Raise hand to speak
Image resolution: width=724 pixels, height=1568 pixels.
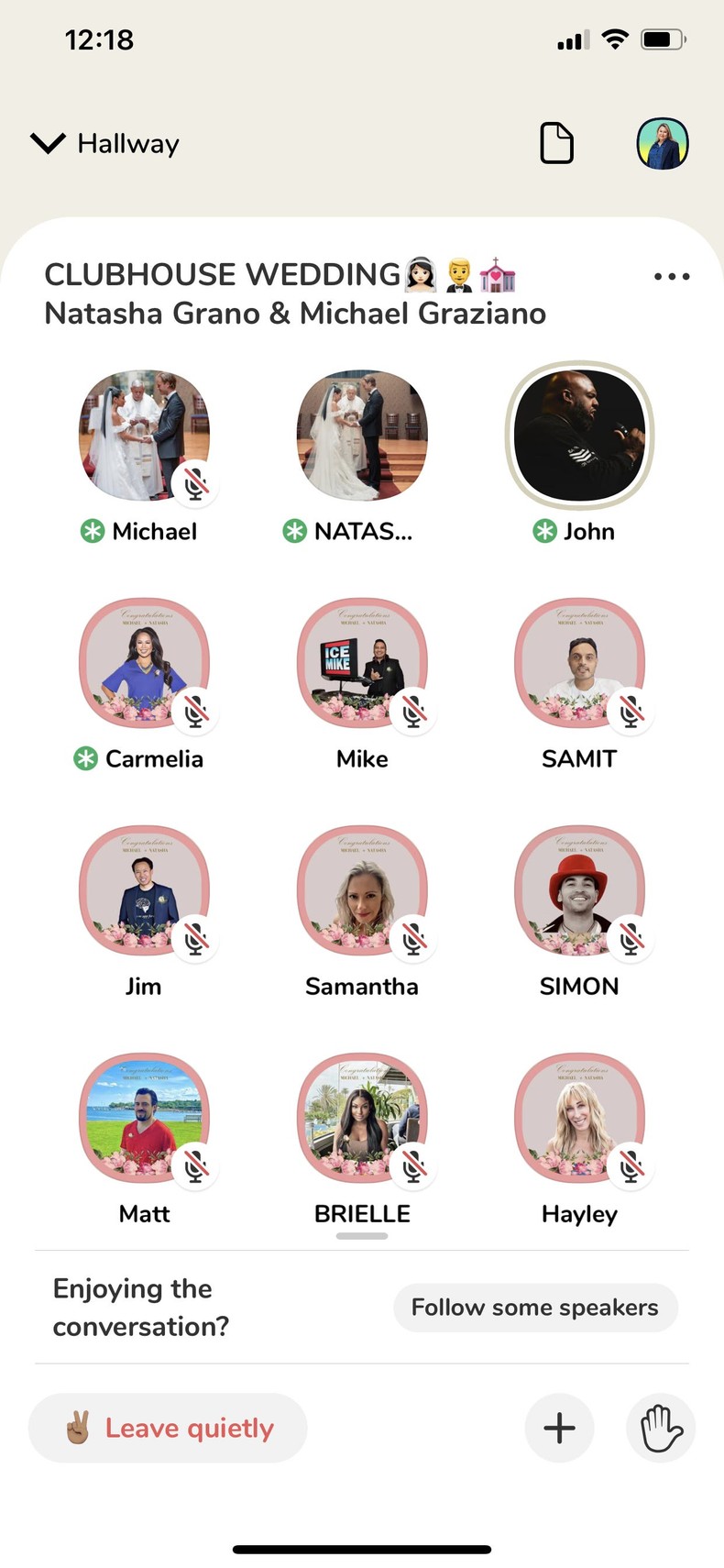(x=661, y=1428)
